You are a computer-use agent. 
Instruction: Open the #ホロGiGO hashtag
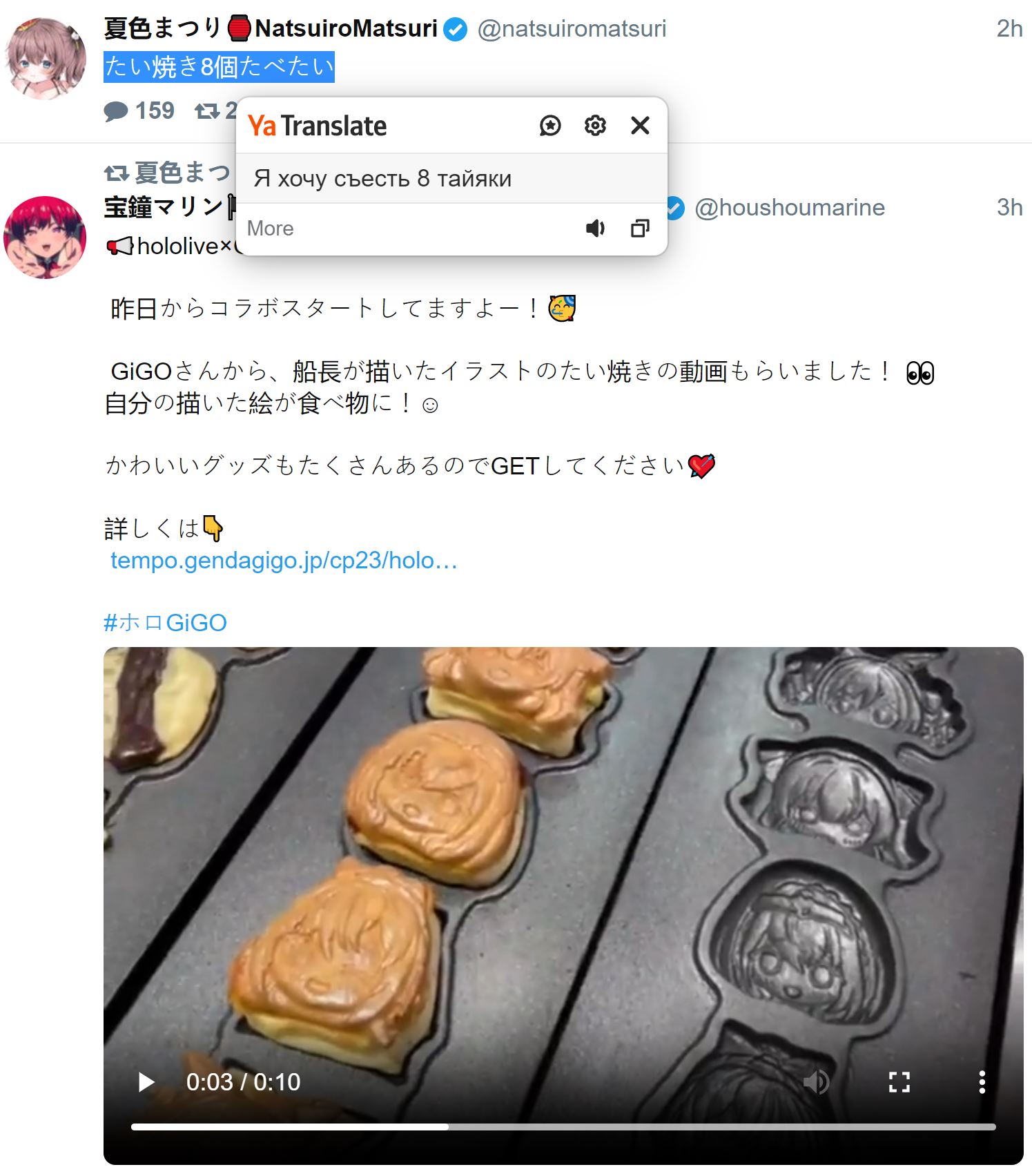165,623
